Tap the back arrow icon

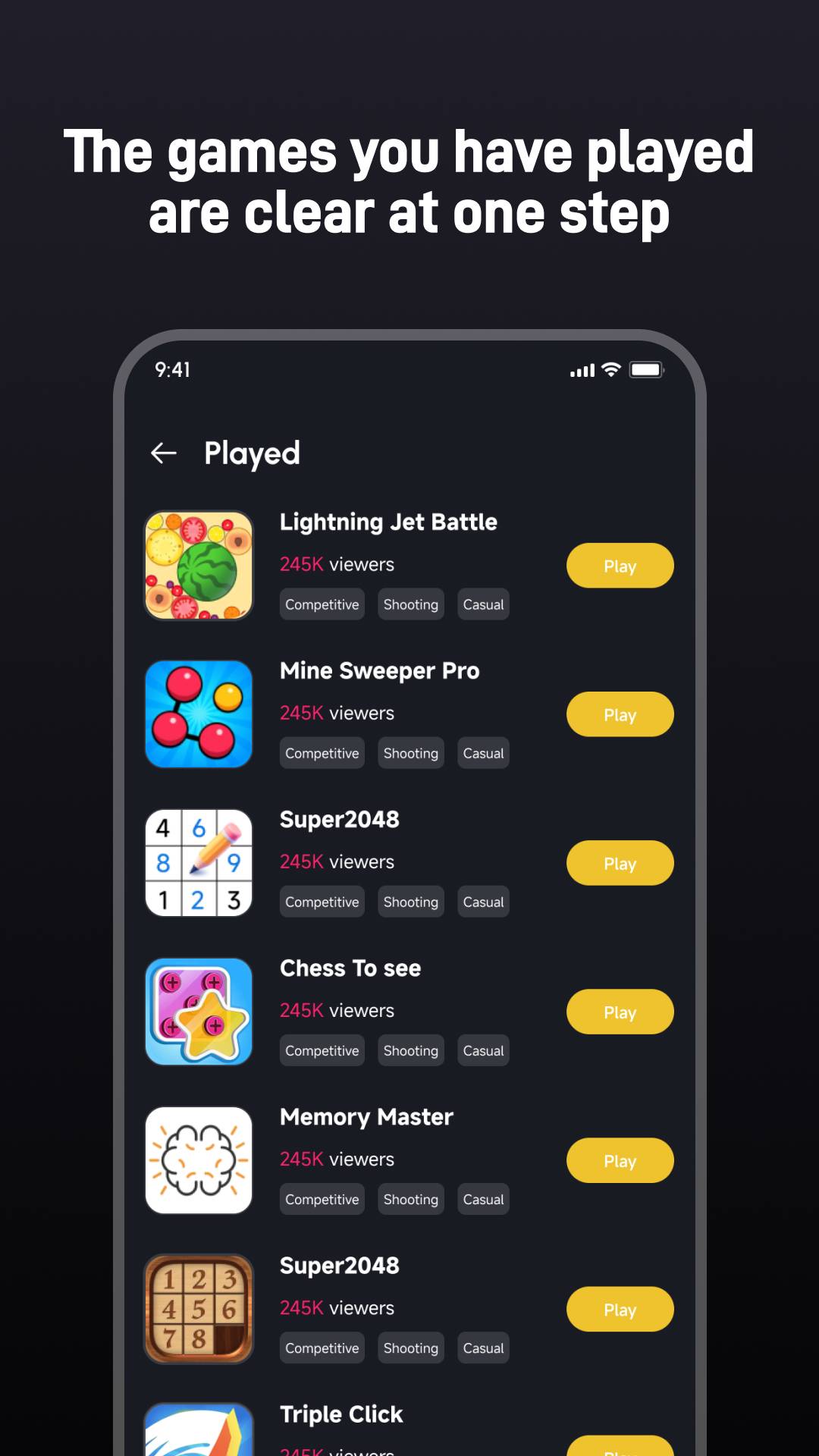(x=164, y=453)
